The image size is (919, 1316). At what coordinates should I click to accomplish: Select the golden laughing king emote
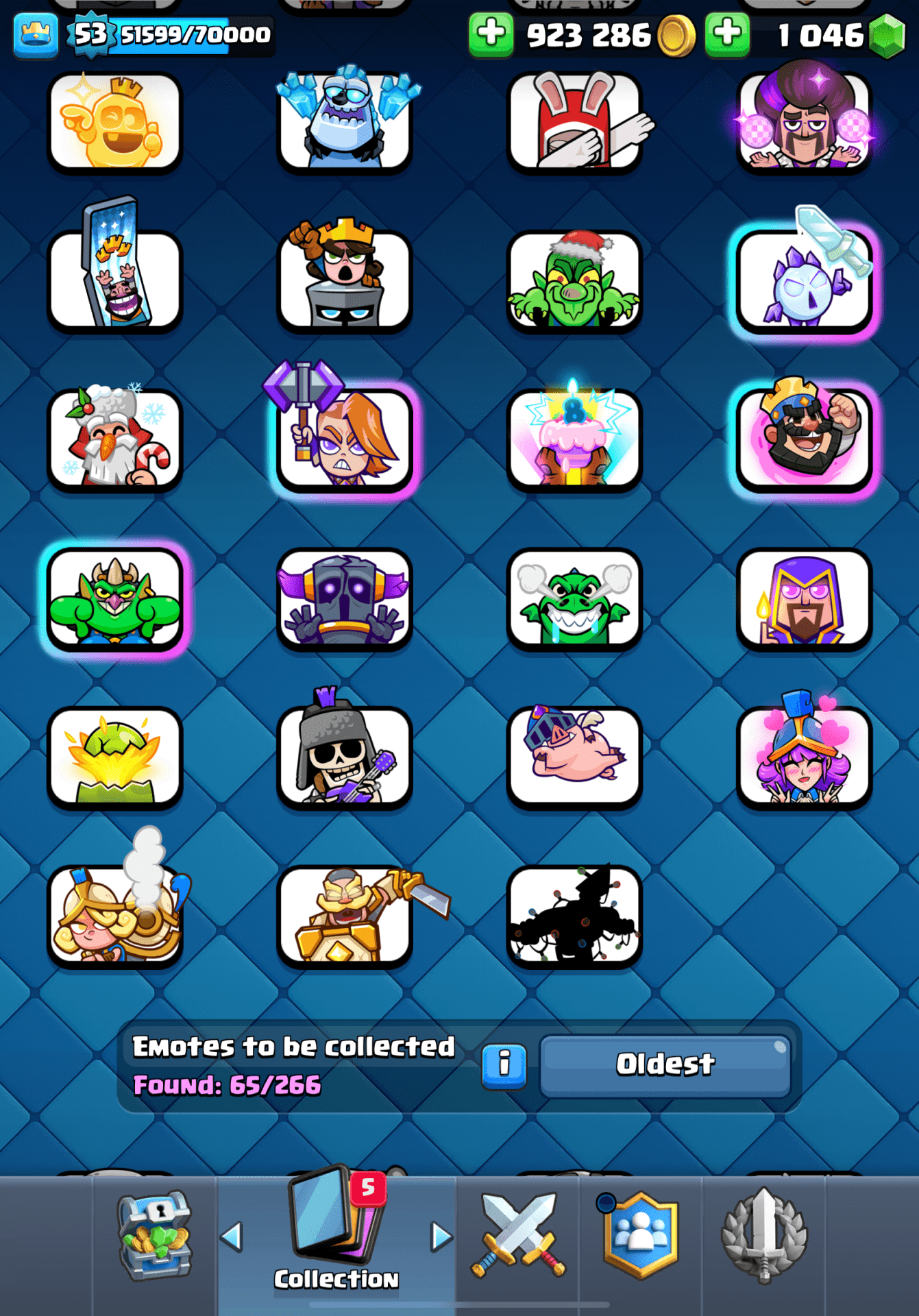(x=115, y=122)
